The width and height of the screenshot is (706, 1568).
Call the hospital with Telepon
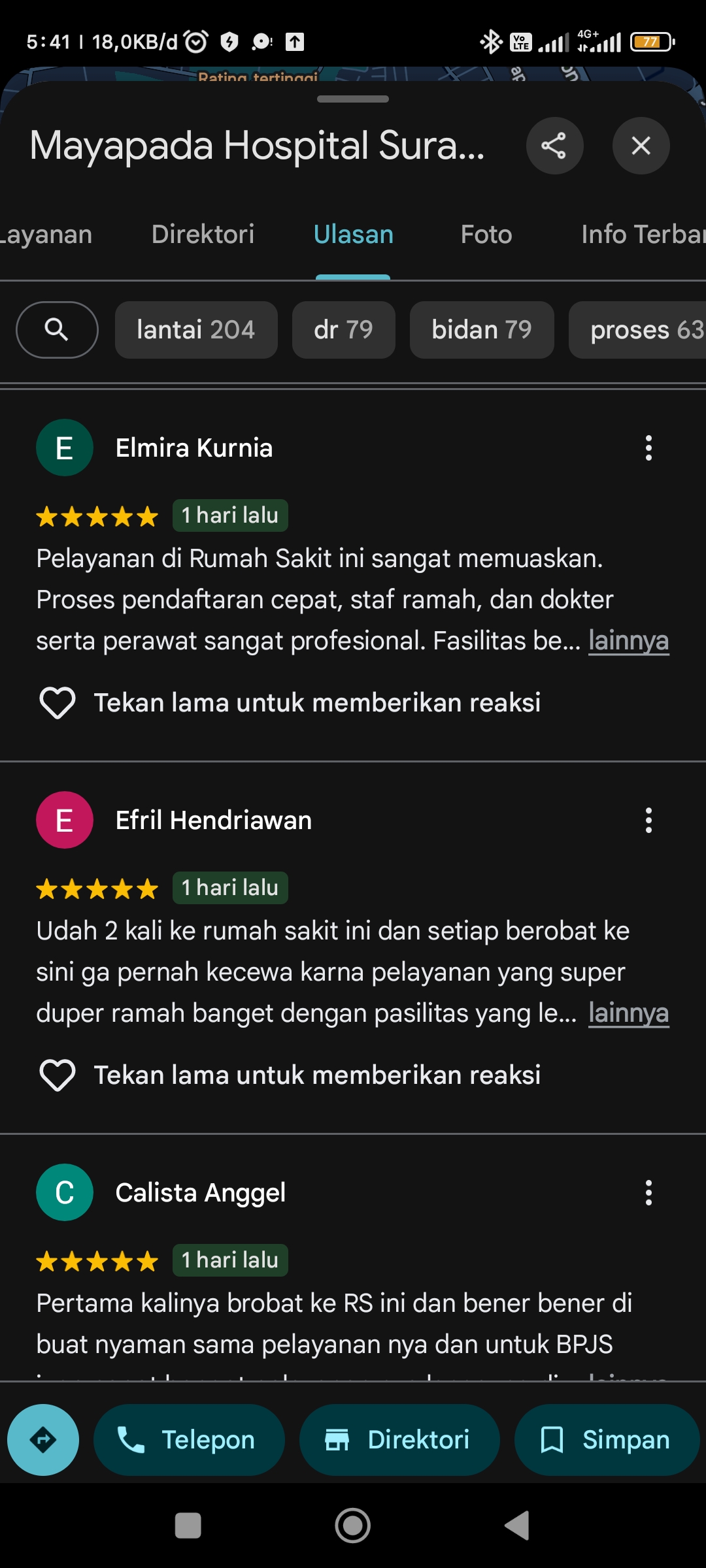coord(189,1440)
